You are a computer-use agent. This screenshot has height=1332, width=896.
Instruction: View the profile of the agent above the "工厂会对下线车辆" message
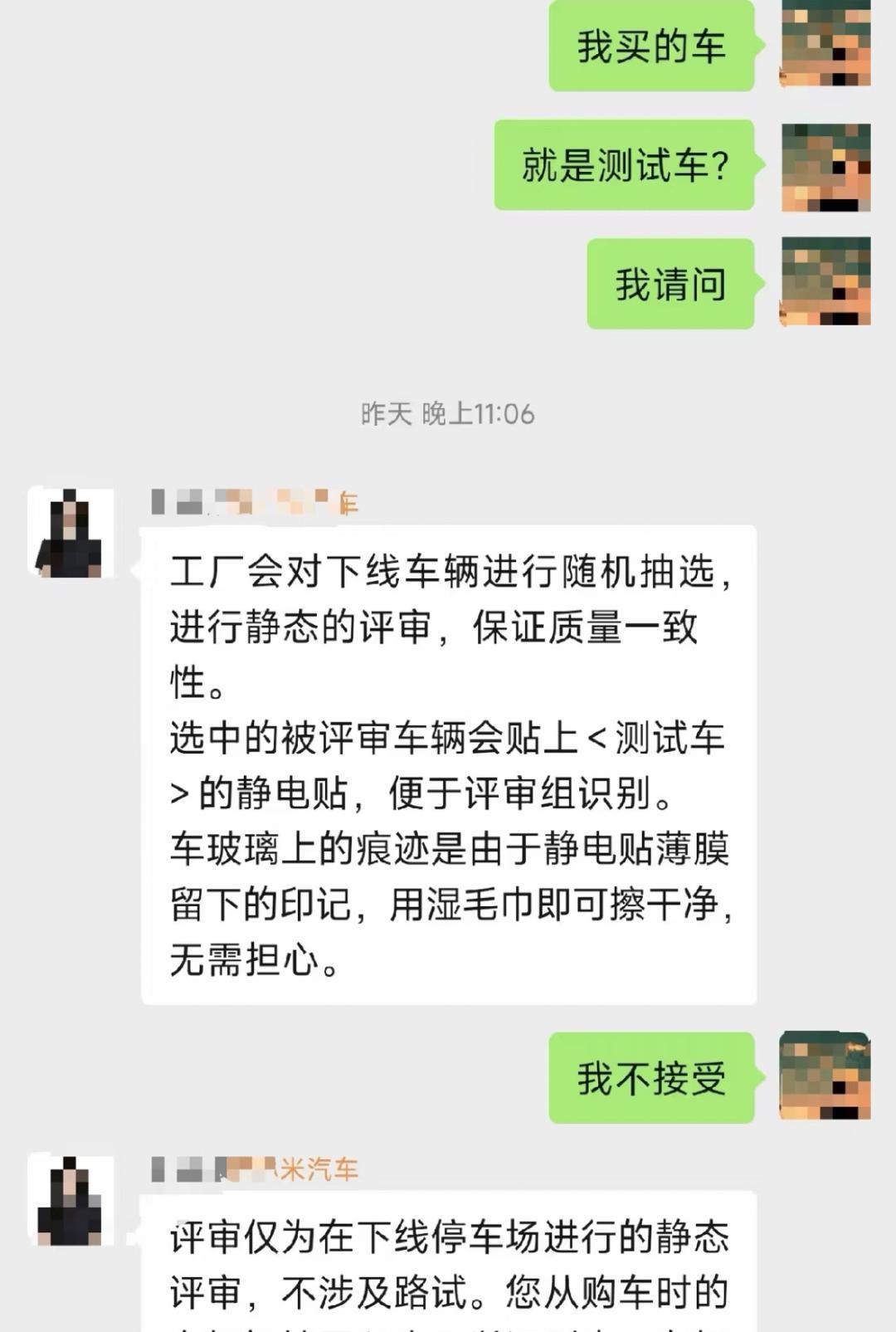[70, 533]
